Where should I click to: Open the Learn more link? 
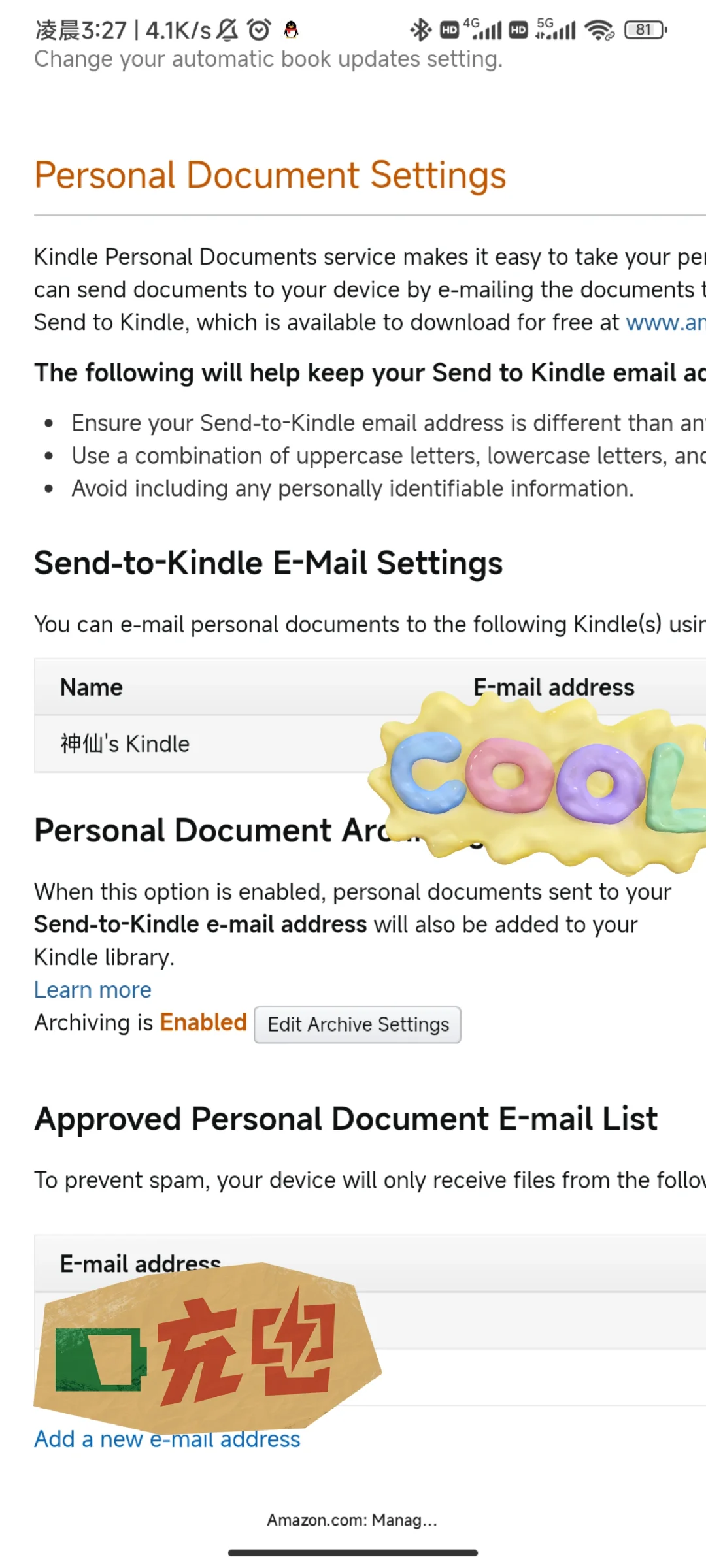pyautogui.click(x=93, y=990)
